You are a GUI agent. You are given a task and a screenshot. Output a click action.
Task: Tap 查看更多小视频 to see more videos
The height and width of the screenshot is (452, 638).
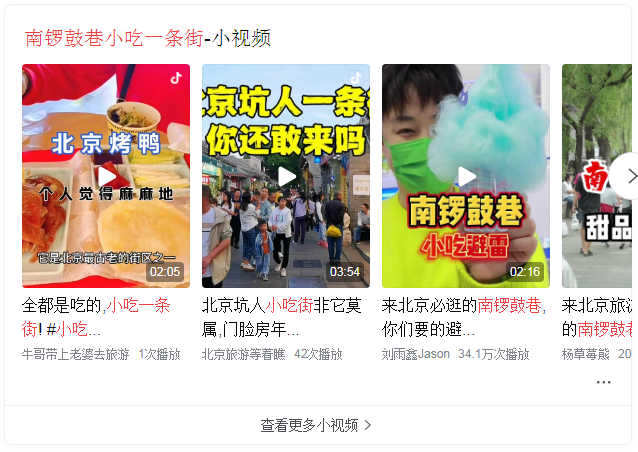coord(316,425)
